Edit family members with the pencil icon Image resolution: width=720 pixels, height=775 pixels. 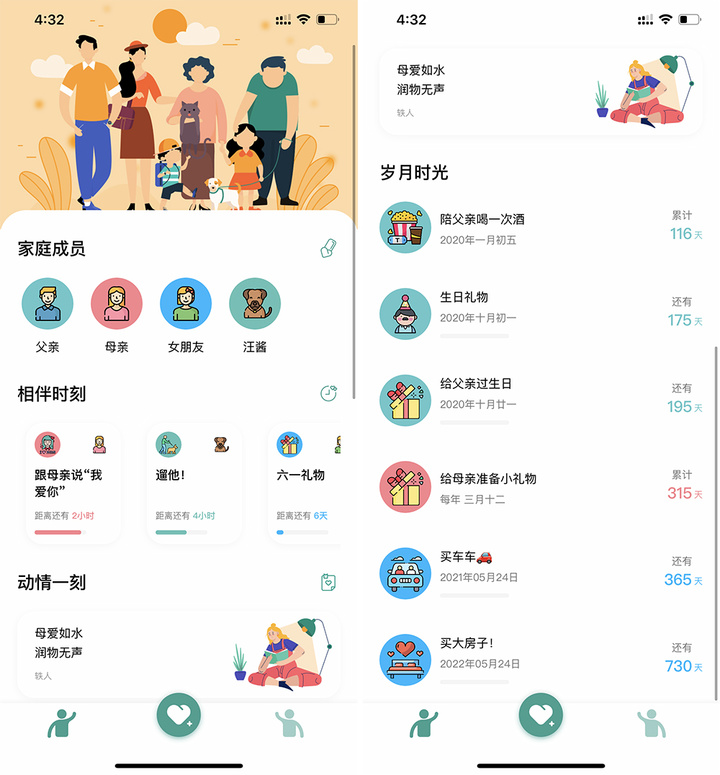pos(328,249)
